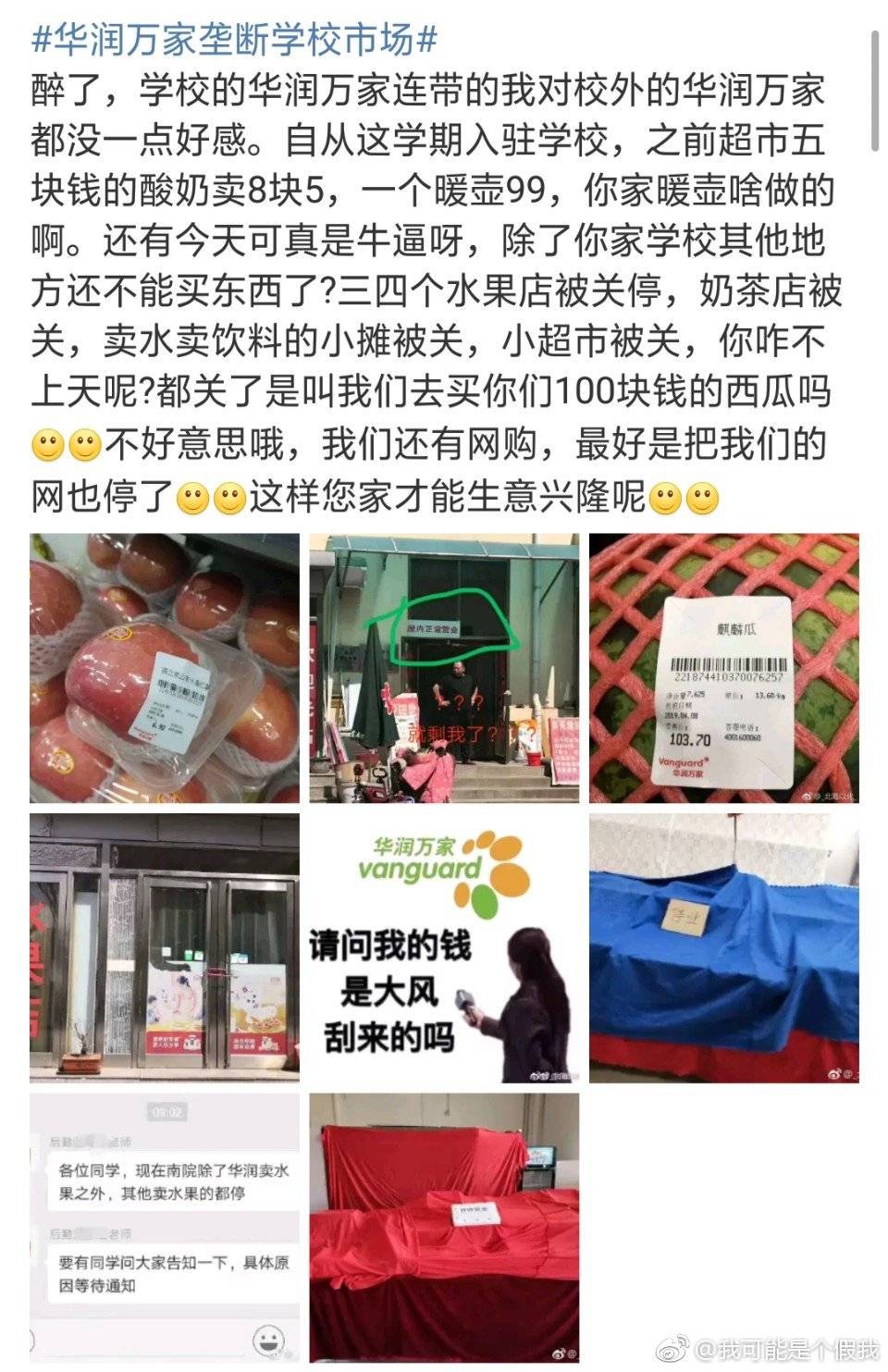Open the closed glass-door shop photo

(165, 947)
